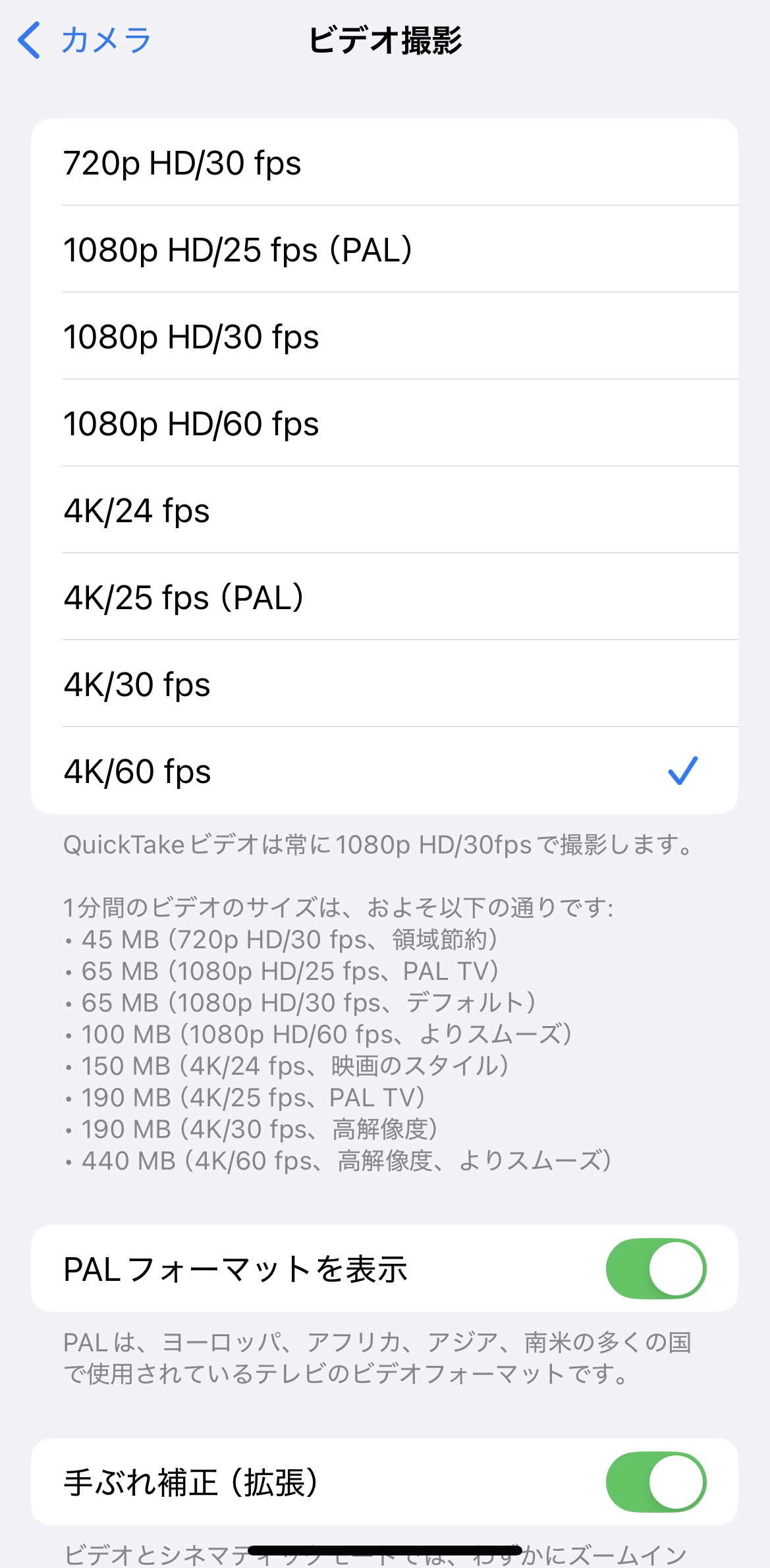Screen dimensions: 770x1568
Task: Disable PALフォーマットを表示 switch
Action: coord(656,1268)
